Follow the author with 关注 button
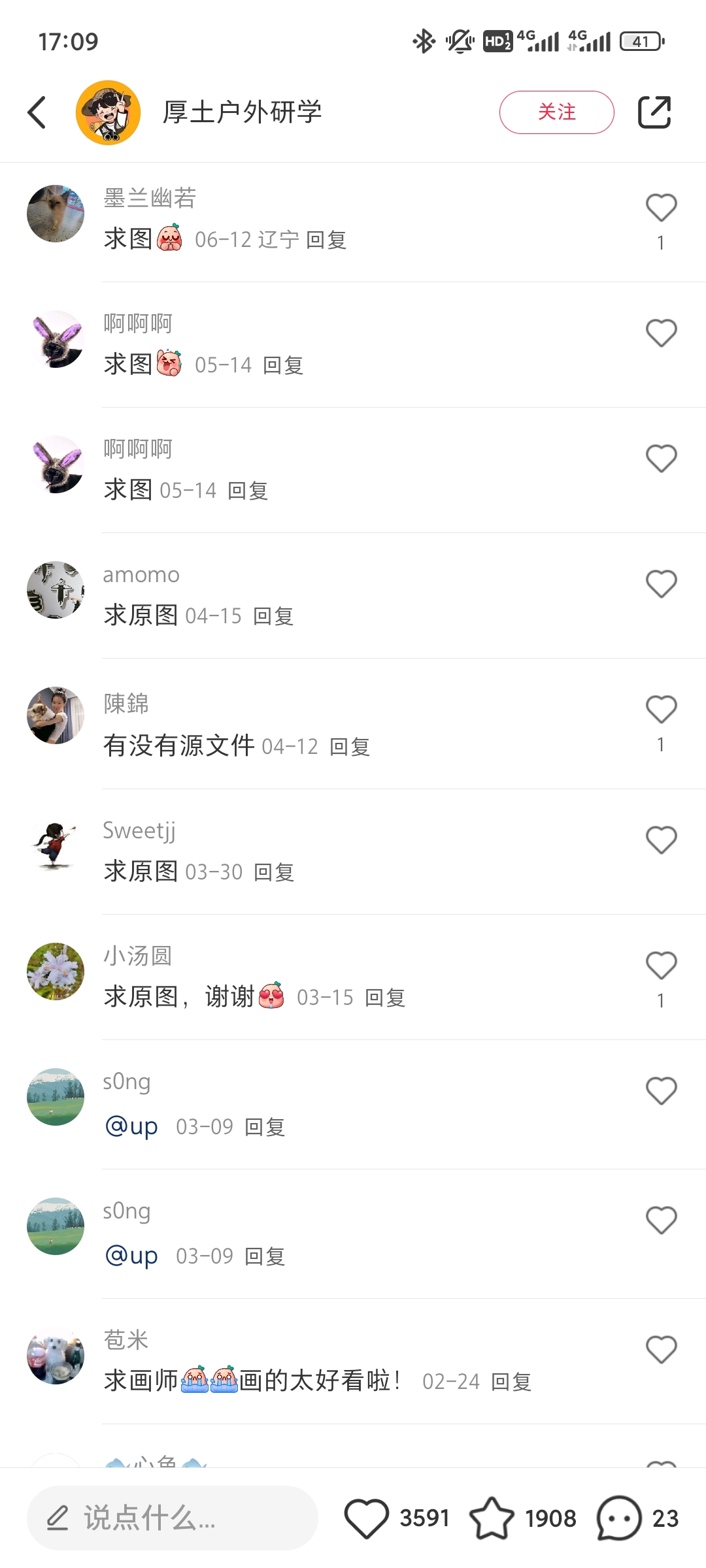Viewport: 706px width, 1568px height. click(x=556, y=112)
